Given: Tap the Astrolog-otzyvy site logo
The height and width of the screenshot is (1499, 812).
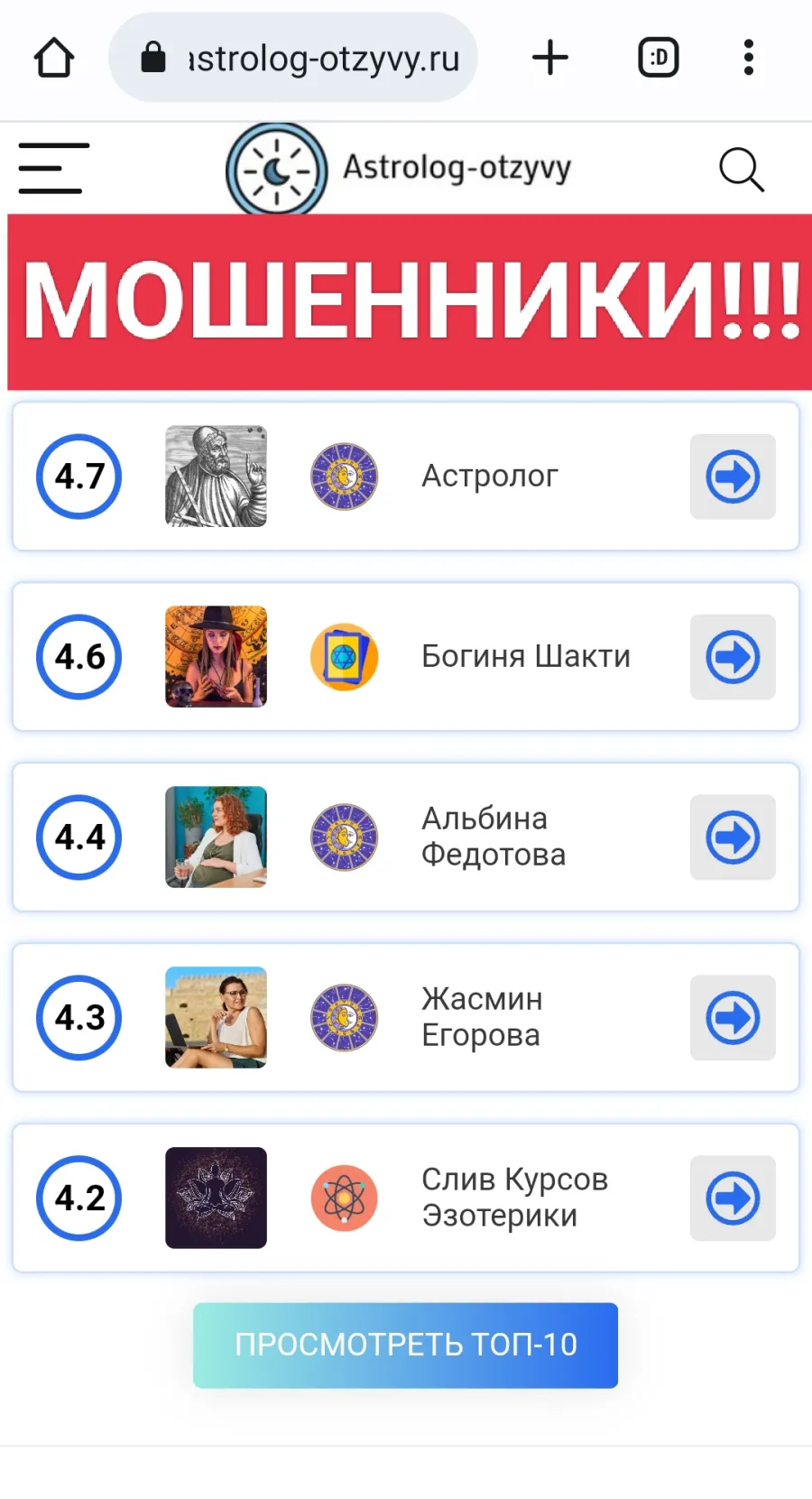Looking at the screenshot, I should (x=399, y=169).
